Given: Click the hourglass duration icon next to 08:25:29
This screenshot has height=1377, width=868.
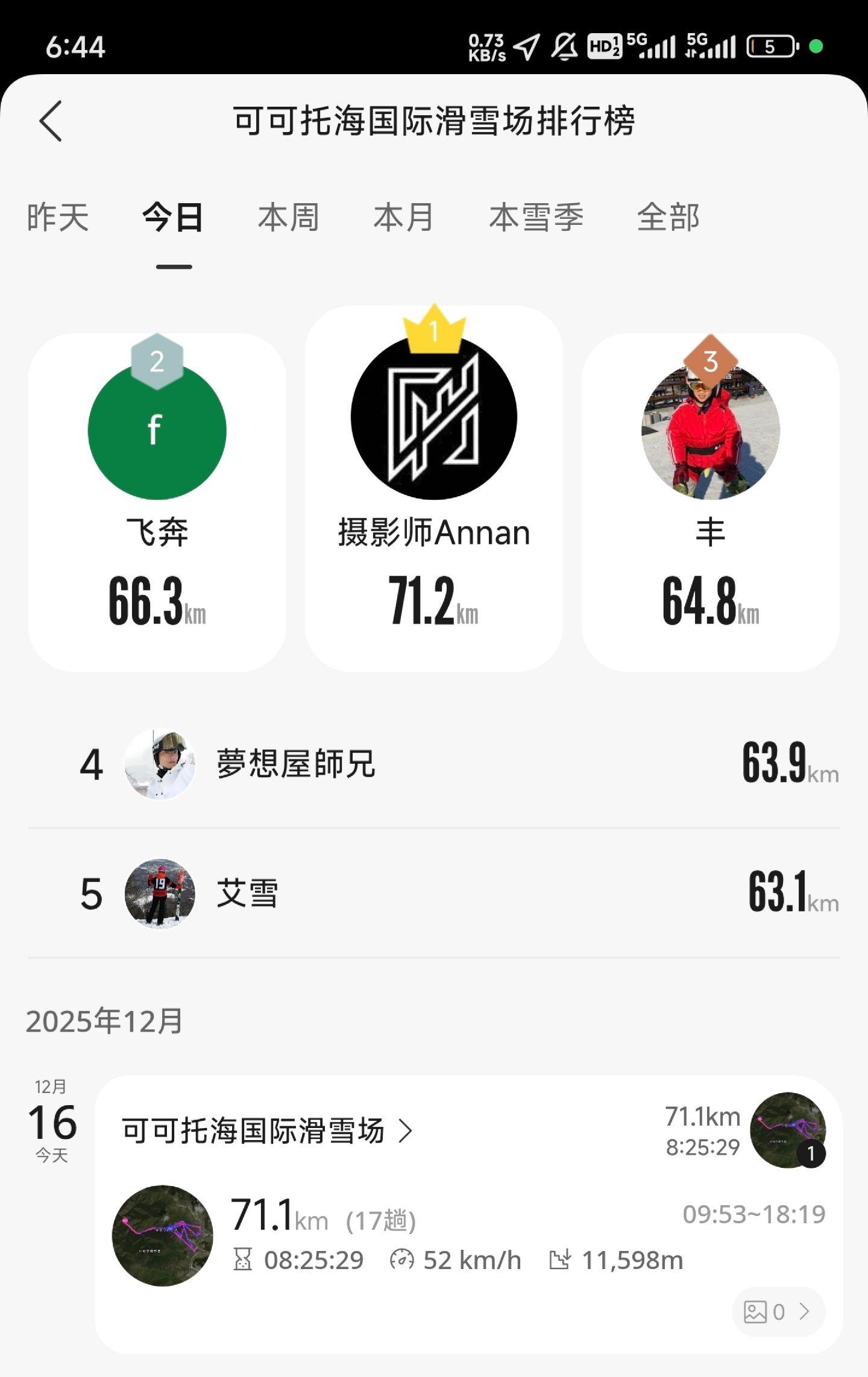Looking at the screenshot, I should click(x=243, y=1259).
